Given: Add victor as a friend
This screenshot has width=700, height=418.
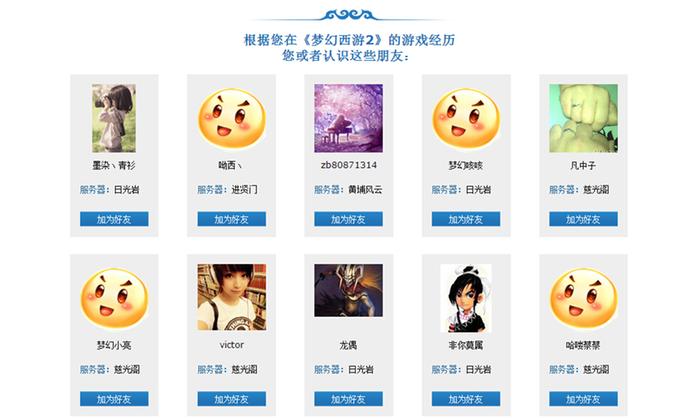Looking at the screenshot, I should click(x=231, y=399).
